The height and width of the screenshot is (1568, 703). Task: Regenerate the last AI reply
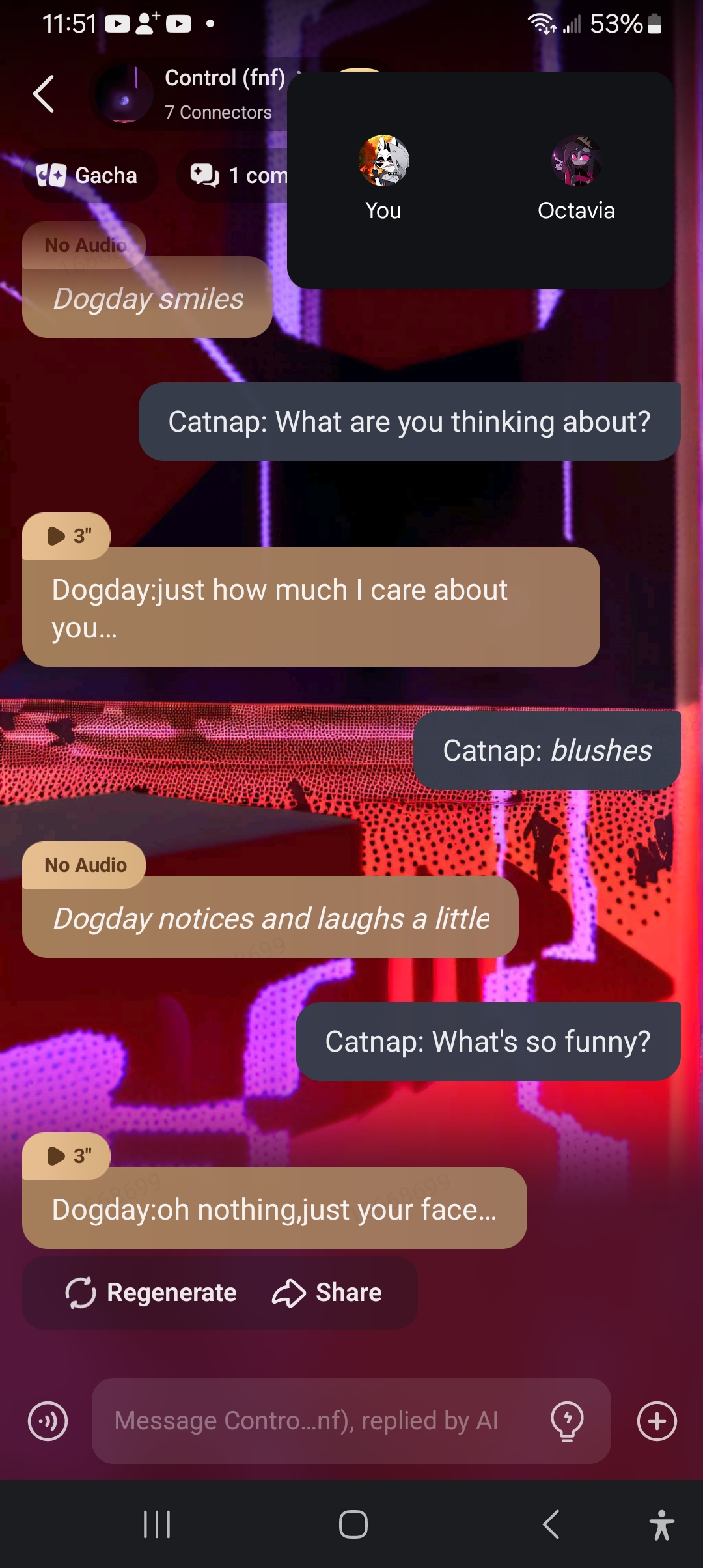pyautogui.click(x=151, y=1293)
